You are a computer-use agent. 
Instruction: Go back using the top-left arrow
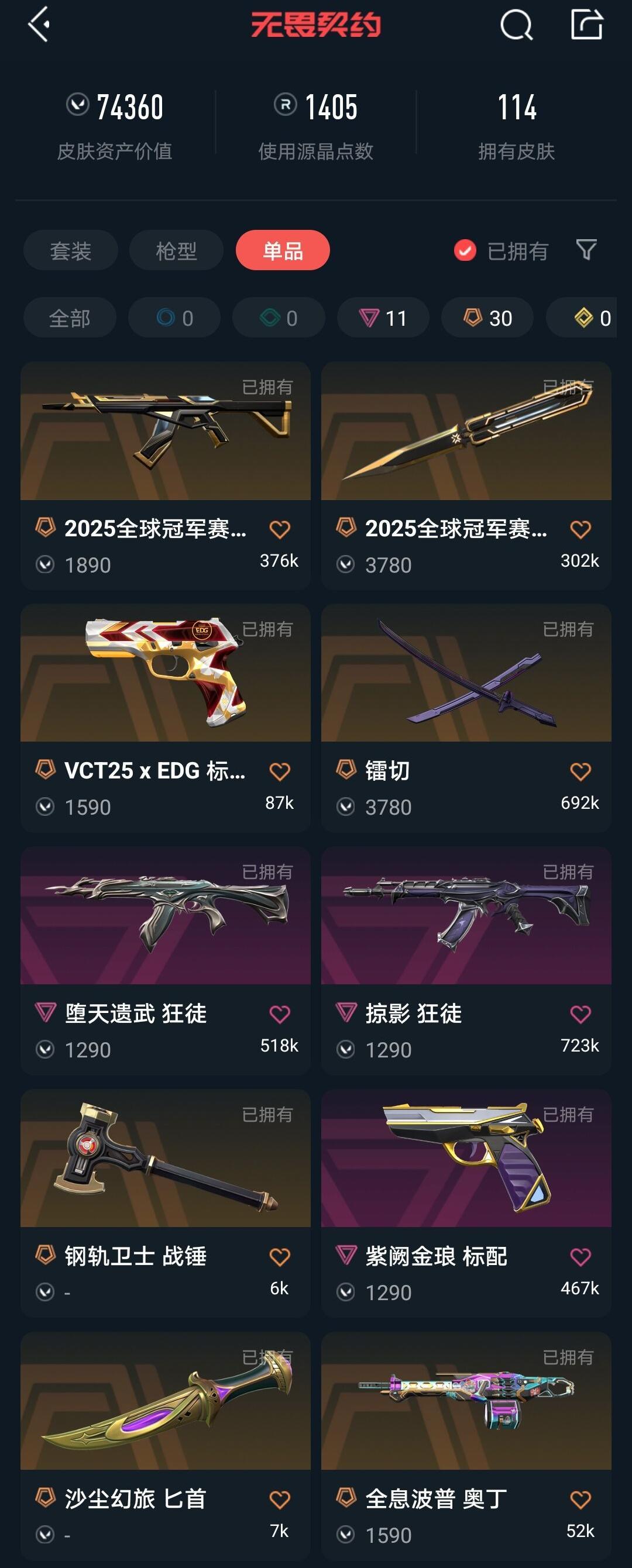39,25
